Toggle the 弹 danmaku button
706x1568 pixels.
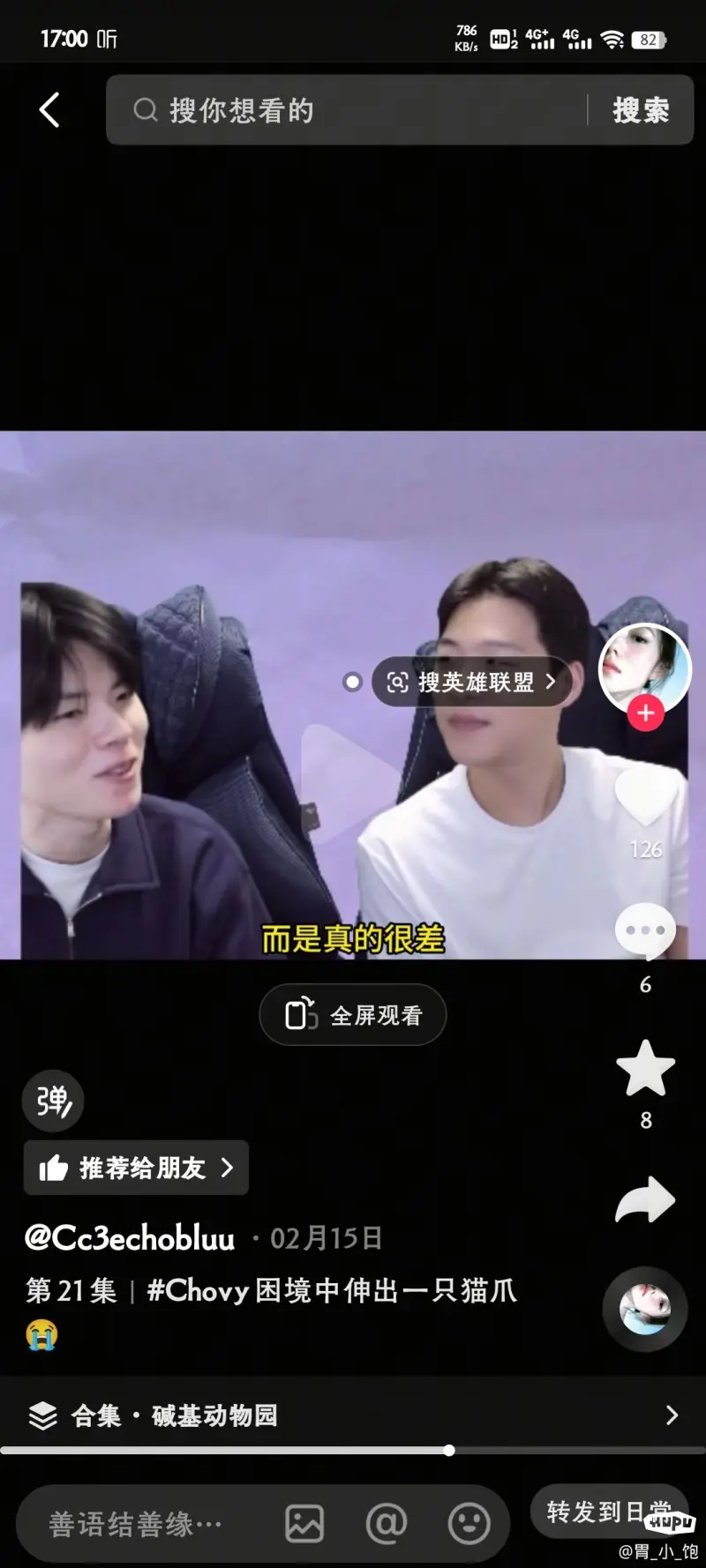(53, 1101)
